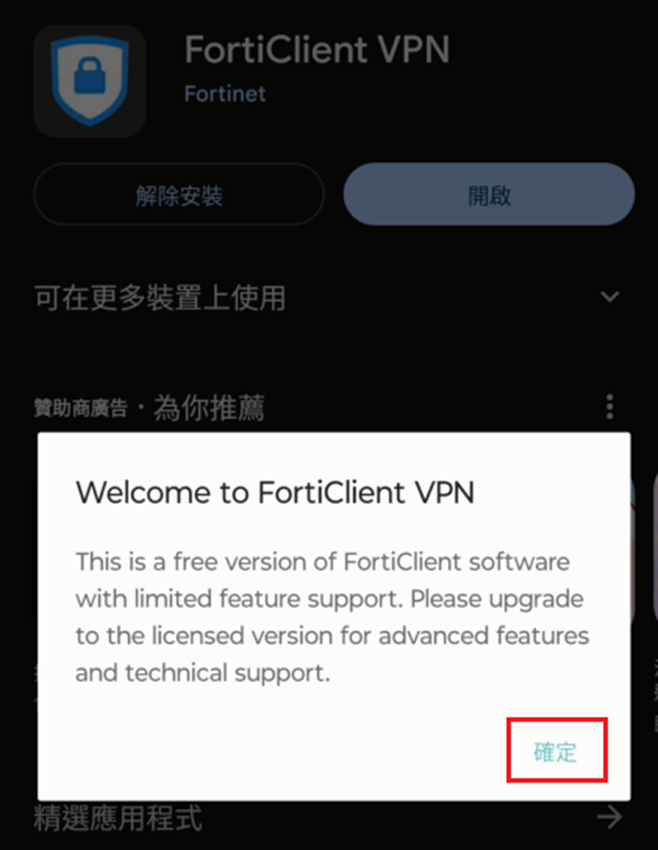
Task: Open 精選應用程式 arrow
Action: pyautogui.click(x=609, y=819)
